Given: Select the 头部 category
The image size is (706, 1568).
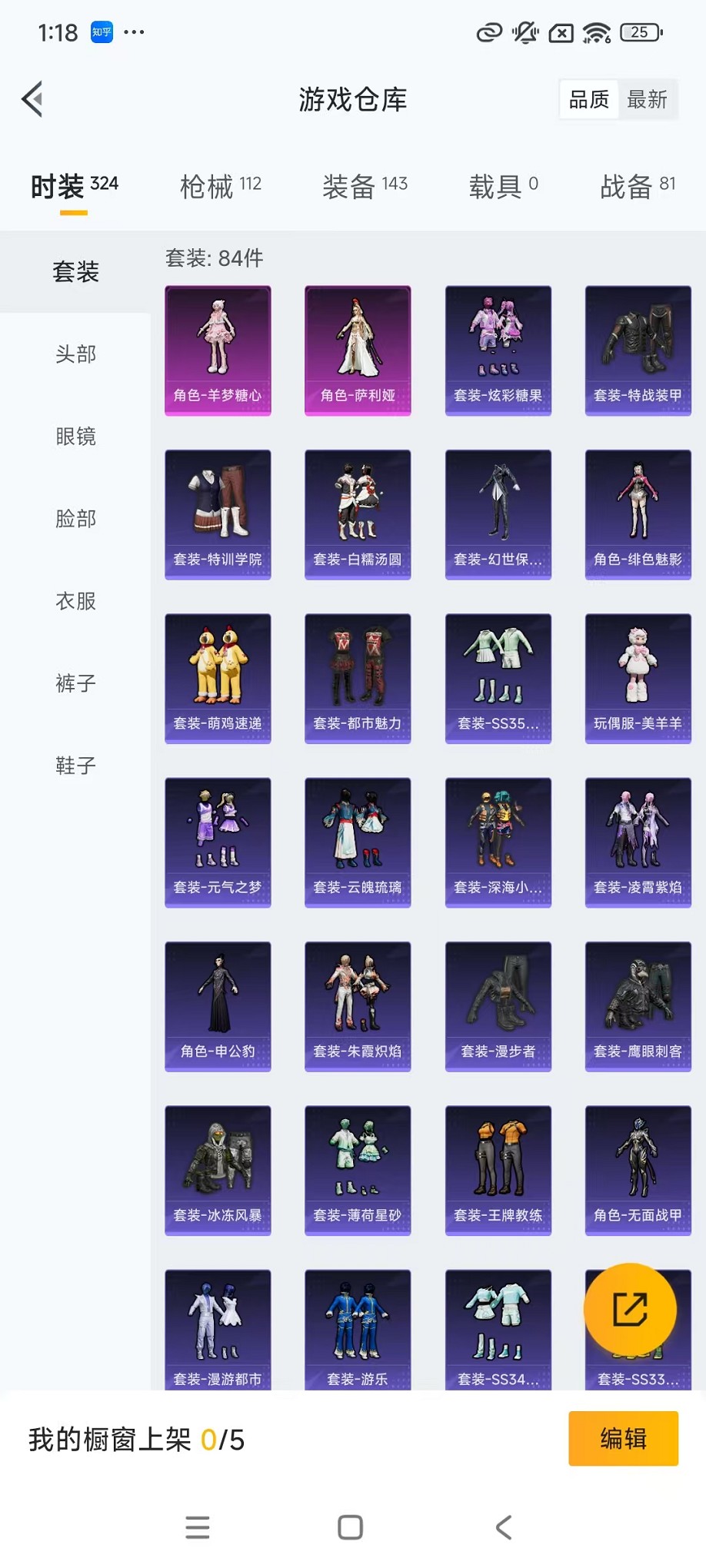Looking at the screenshot, I should [x=75, y=354].
